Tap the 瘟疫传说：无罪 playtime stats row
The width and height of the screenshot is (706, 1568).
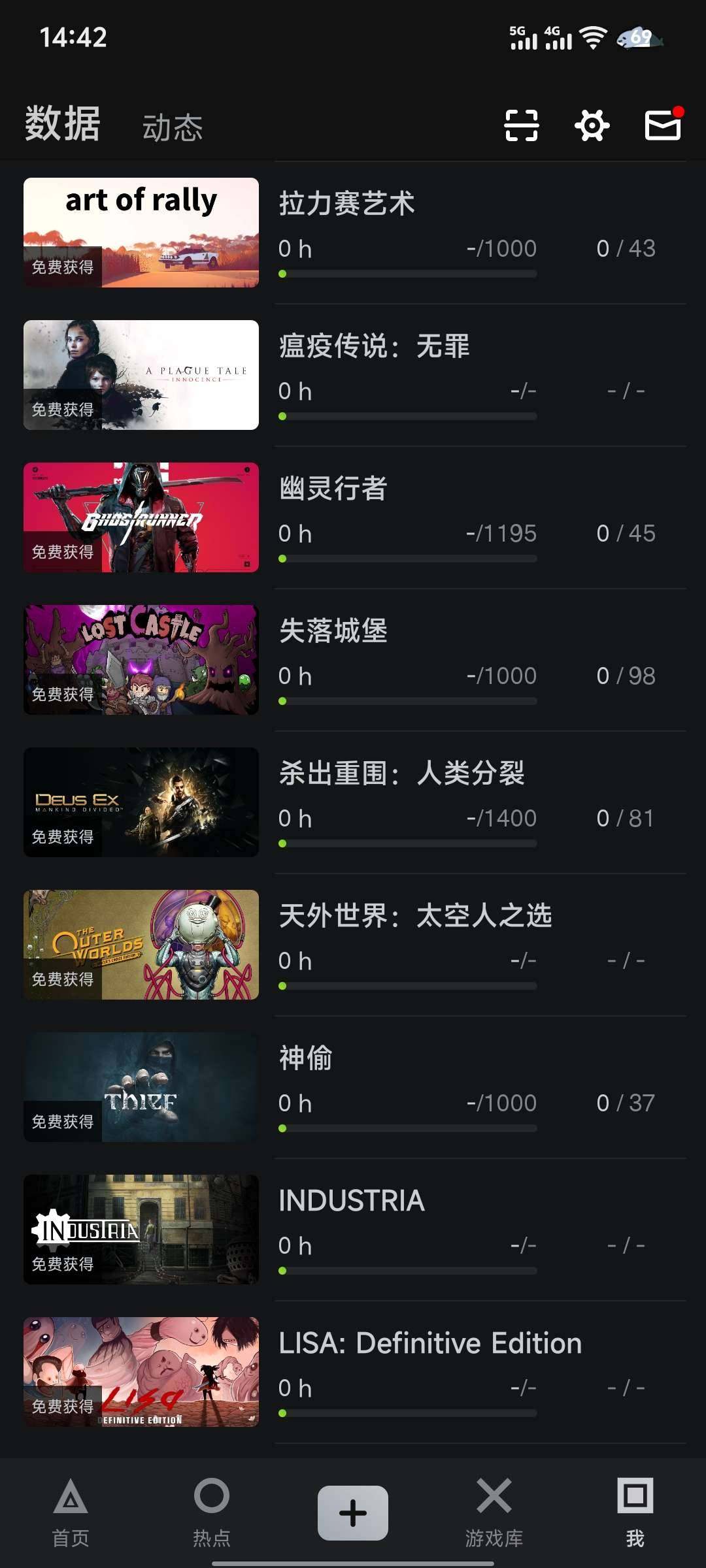click(405, 391)
